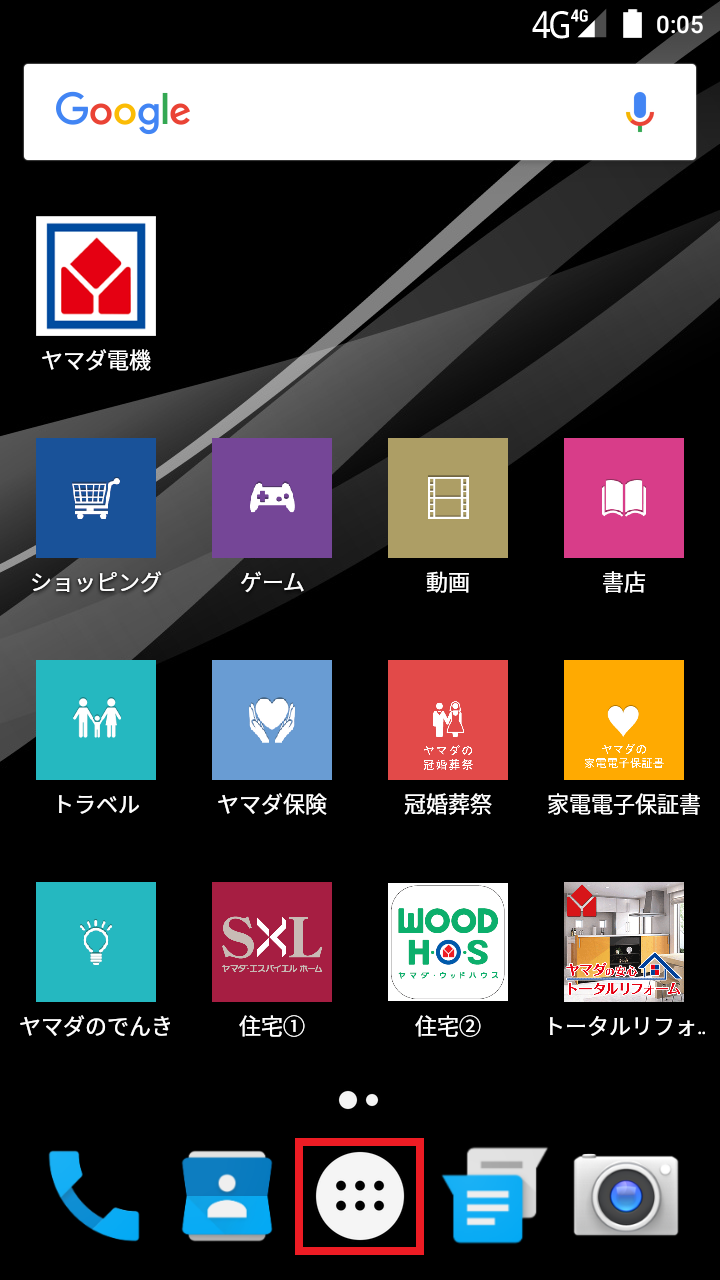Open the ヤマダ電機 app
Viewport: 720px width, 1280px height.
tap(96, 276)
